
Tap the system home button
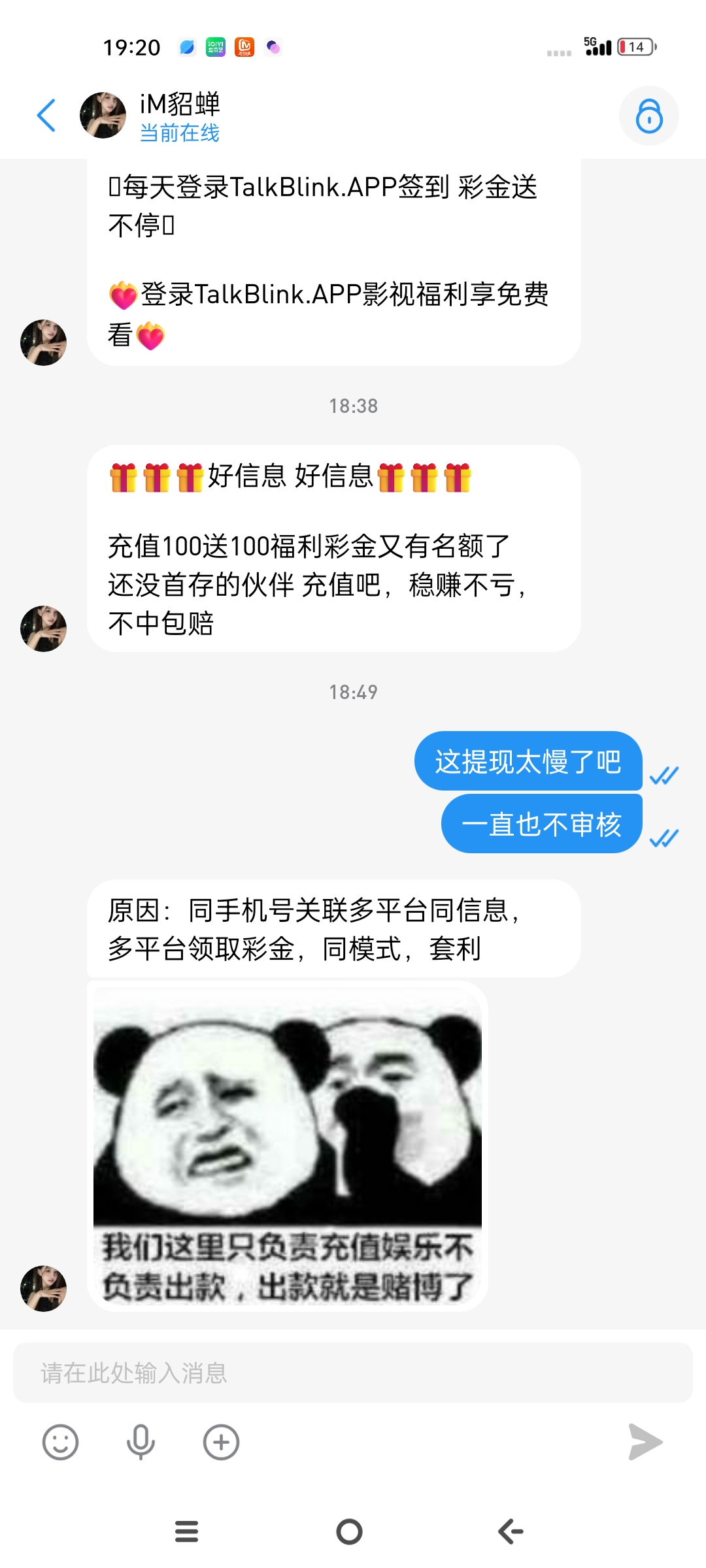pyautogui.click(x=349, y=1531)
